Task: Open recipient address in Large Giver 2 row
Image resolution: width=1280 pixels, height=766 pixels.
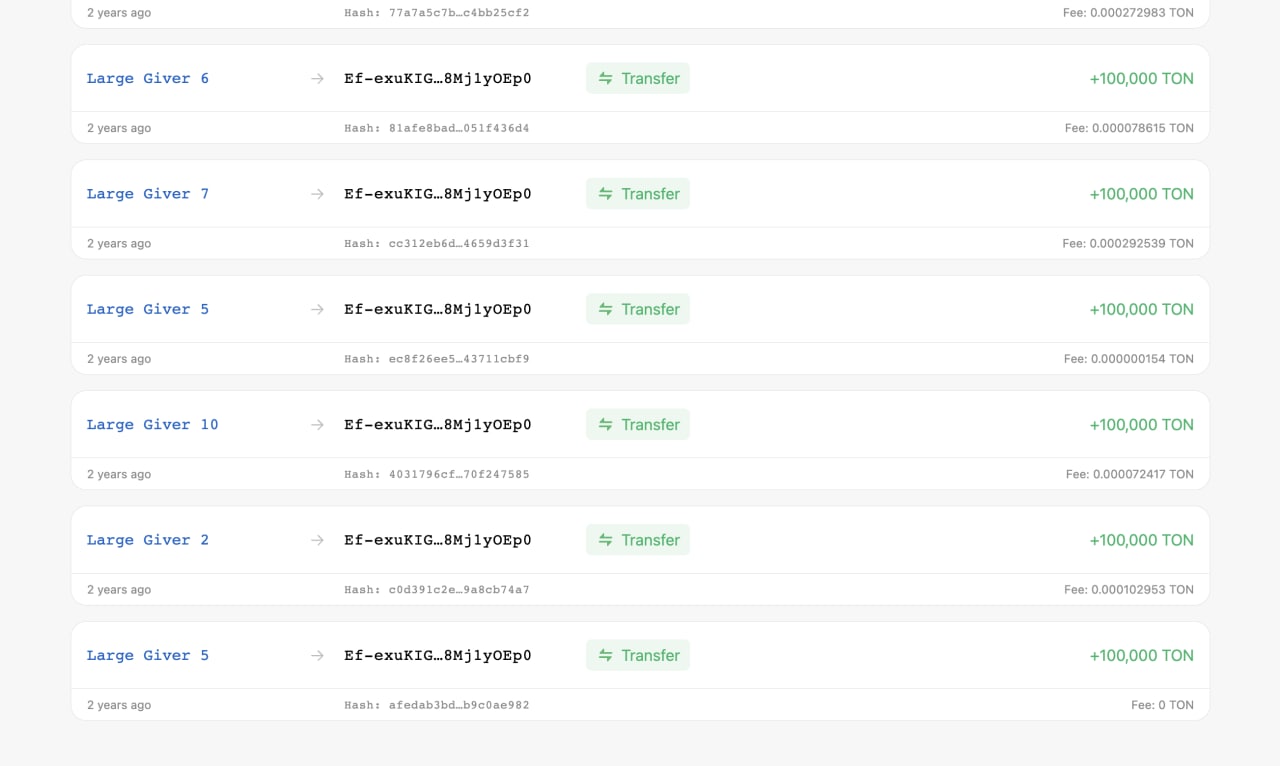Action: (x=437, y=540)
